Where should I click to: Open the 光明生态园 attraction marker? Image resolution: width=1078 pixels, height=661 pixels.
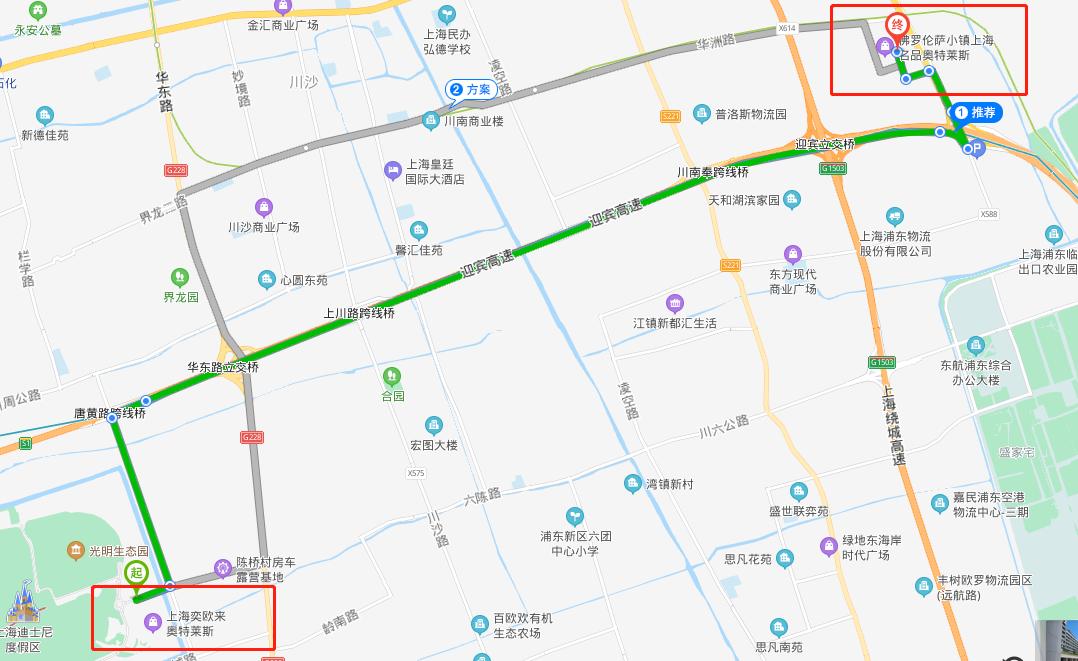click(x=76, y=550)
